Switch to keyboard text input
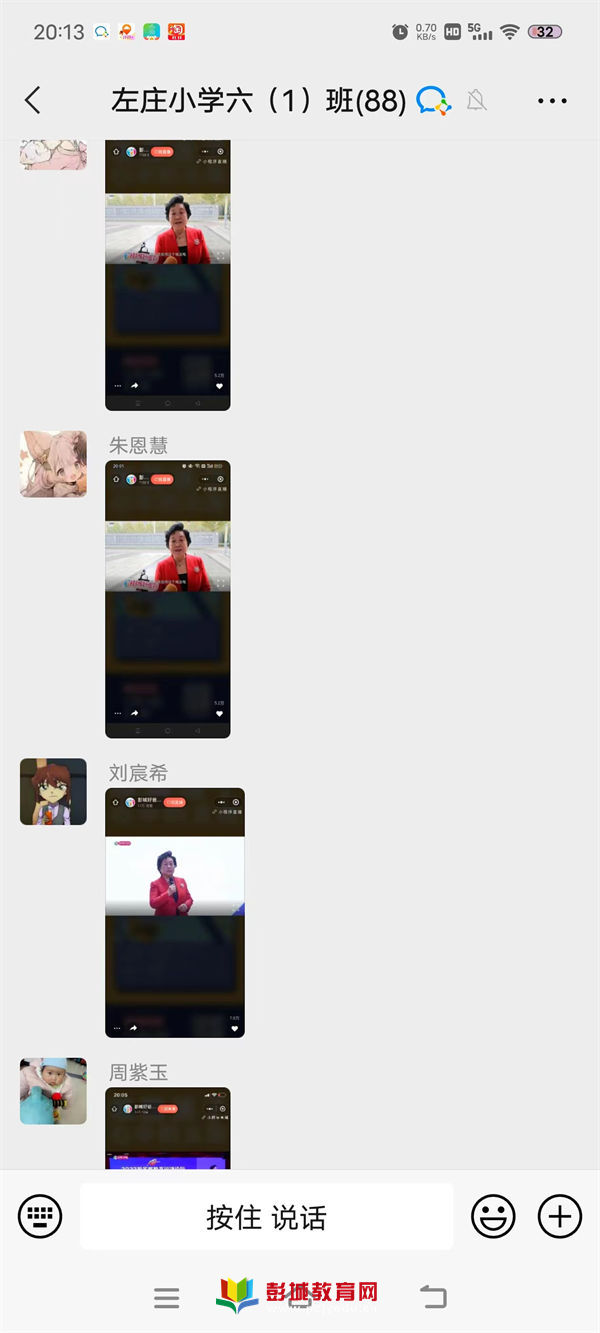Screen dimensions: 600x1333 (40, 1216)
